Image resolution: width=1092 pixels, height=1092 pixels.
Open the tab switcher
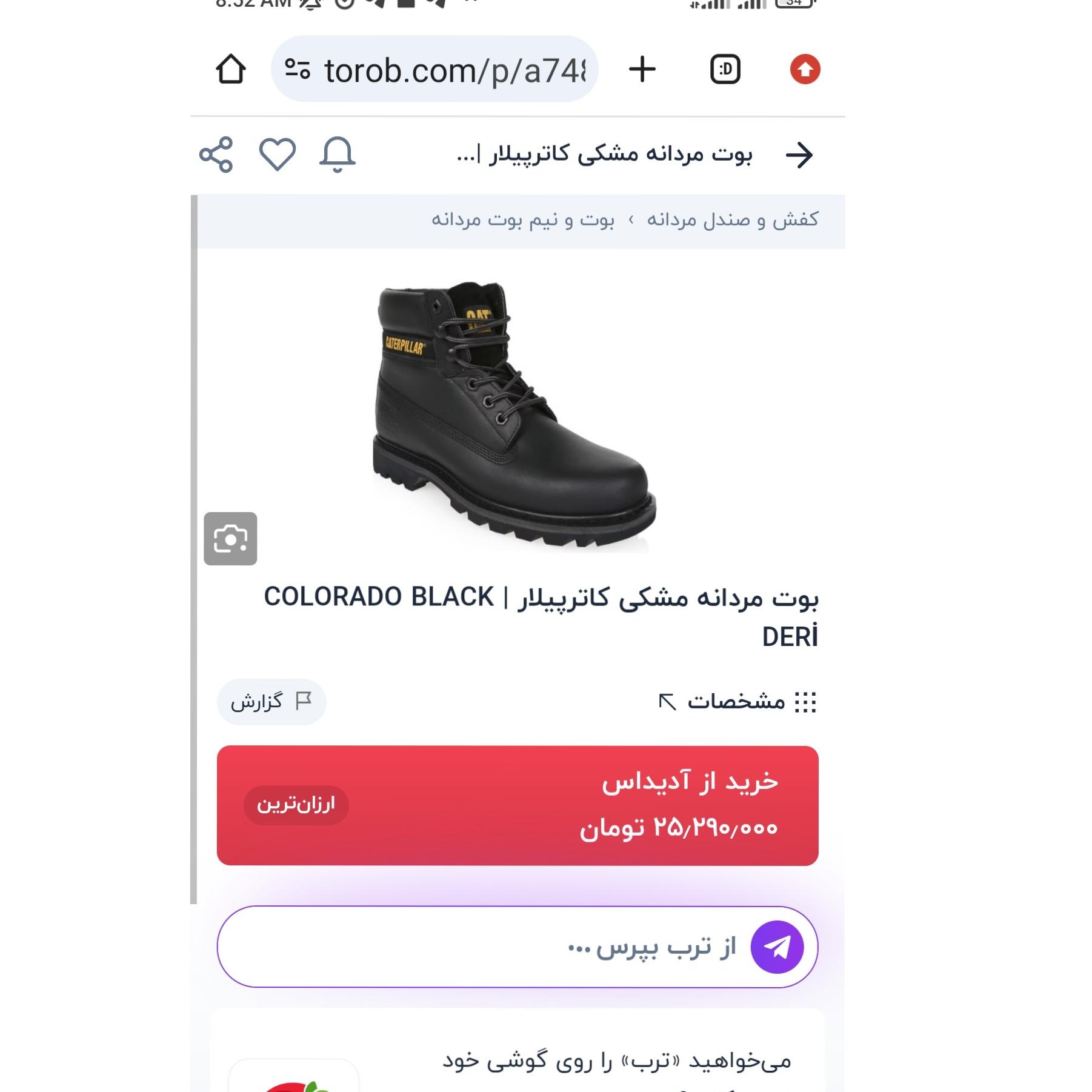click(725, 69)
